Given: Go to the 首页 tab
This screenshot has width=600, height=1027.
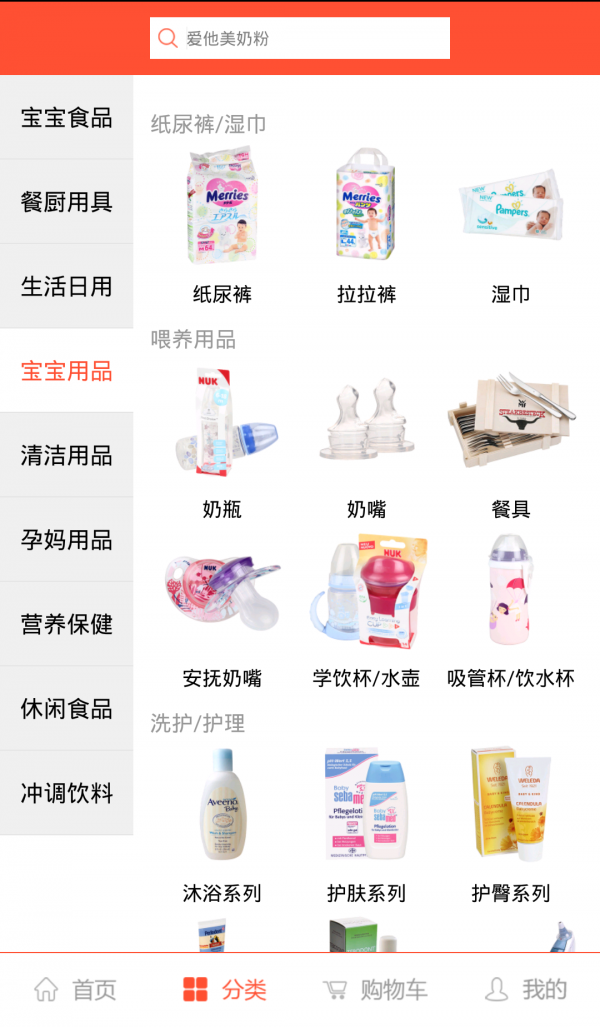Looking at the screenshot, I should point(75,990).
